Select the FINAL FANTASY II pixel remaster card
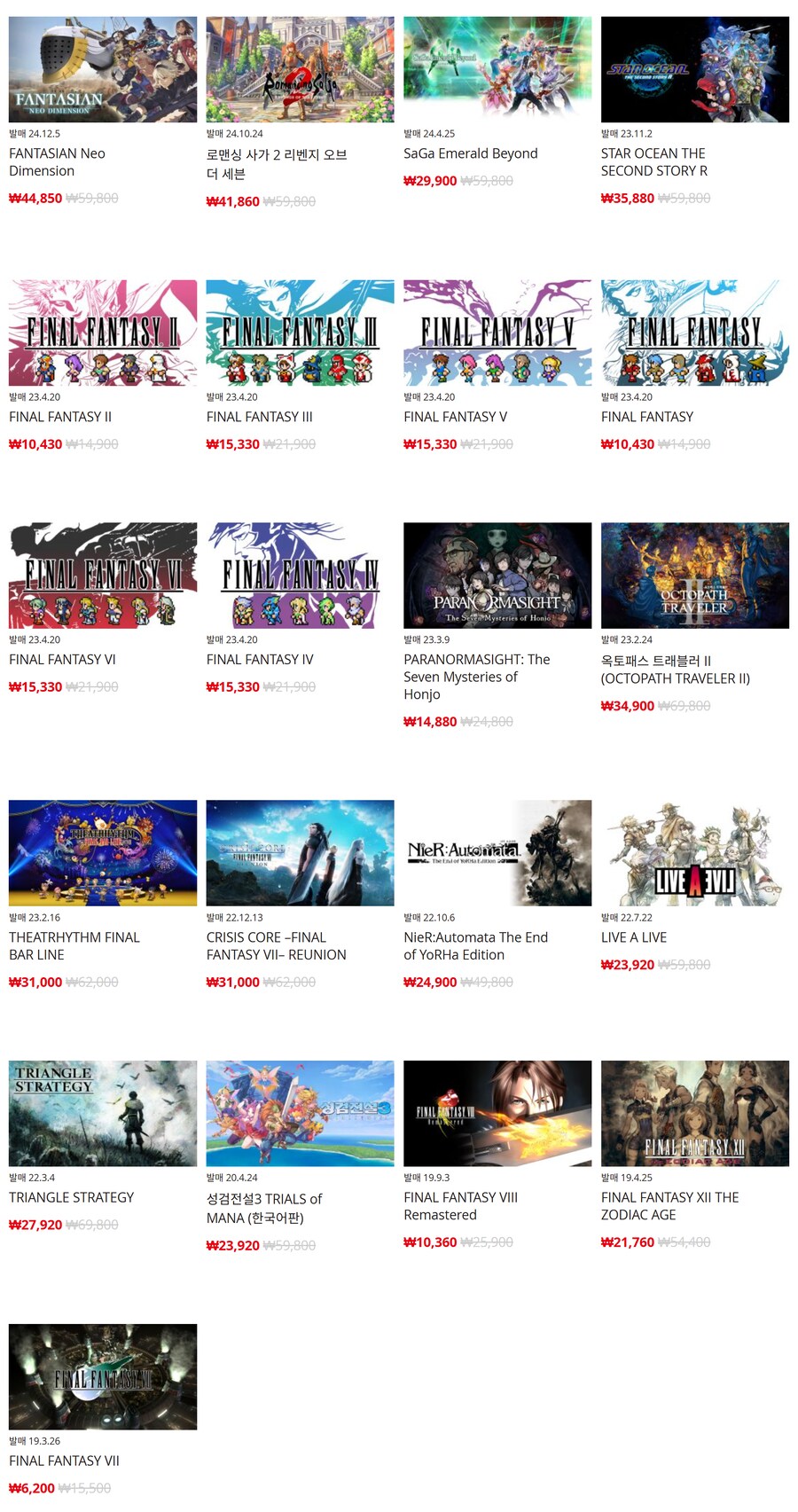This screenshot has height=1512, width=798. pyautogui.click(x=103, y=333)
